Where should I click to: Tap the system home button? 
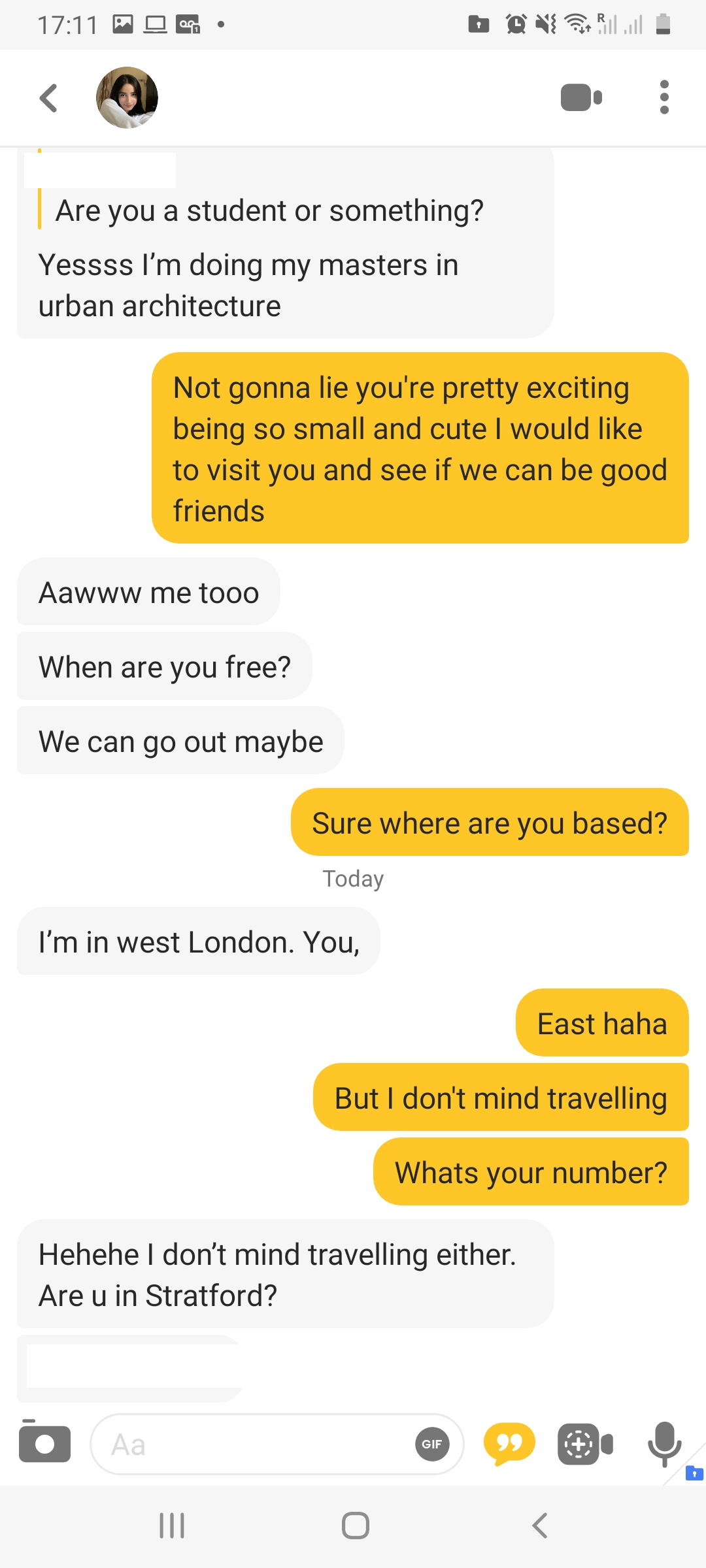(355, 1526)
